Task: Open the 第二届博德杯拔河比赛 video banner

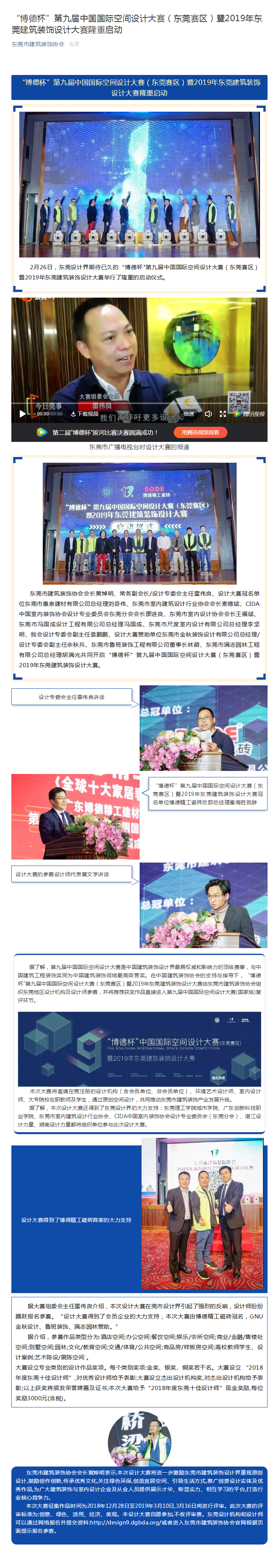Action: tap(103, 432)
